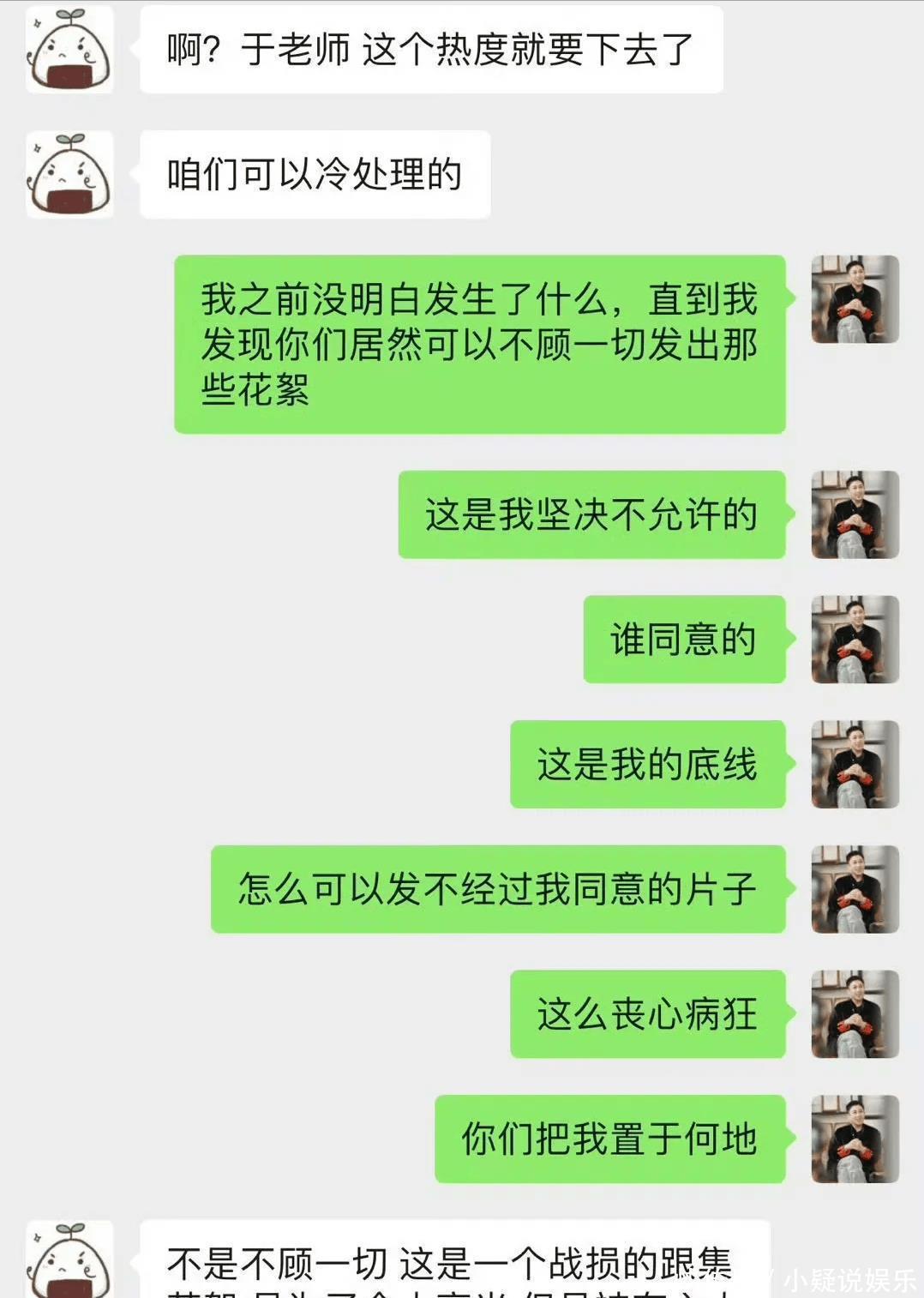Open the avatar beside '啊？于老师 这个热度就要下去了'
The width and height of the screenshot is (924, 1298).
69,50
